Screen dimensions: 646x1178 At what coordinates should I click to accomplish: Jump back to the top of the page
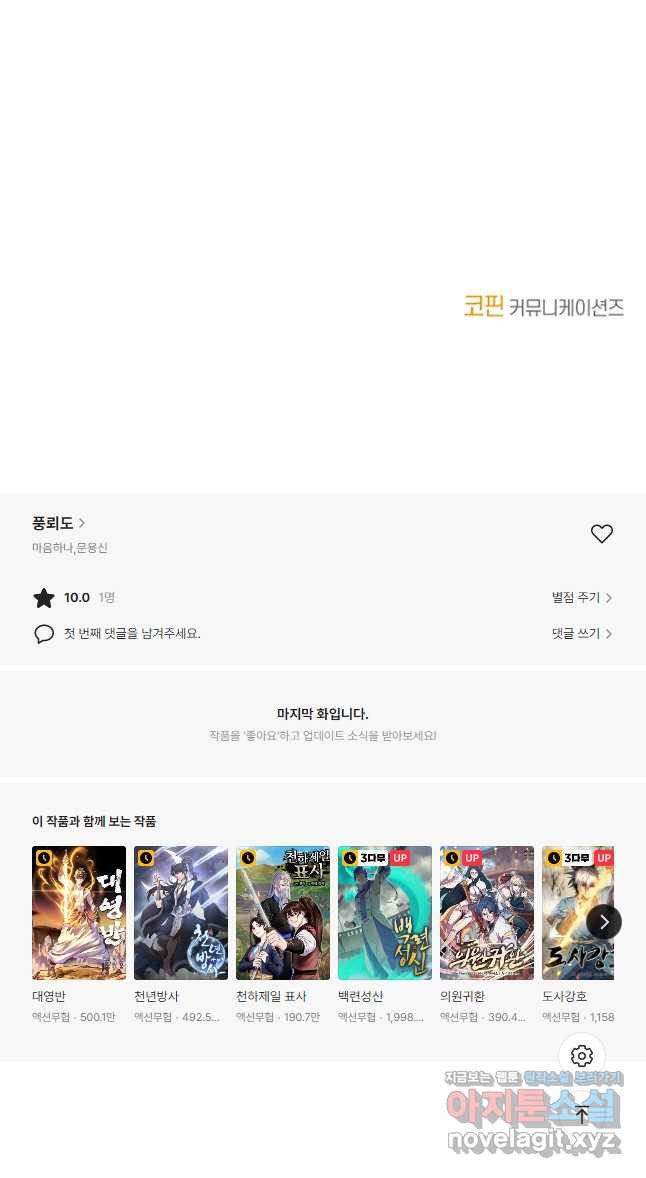tap(582, 1114)
